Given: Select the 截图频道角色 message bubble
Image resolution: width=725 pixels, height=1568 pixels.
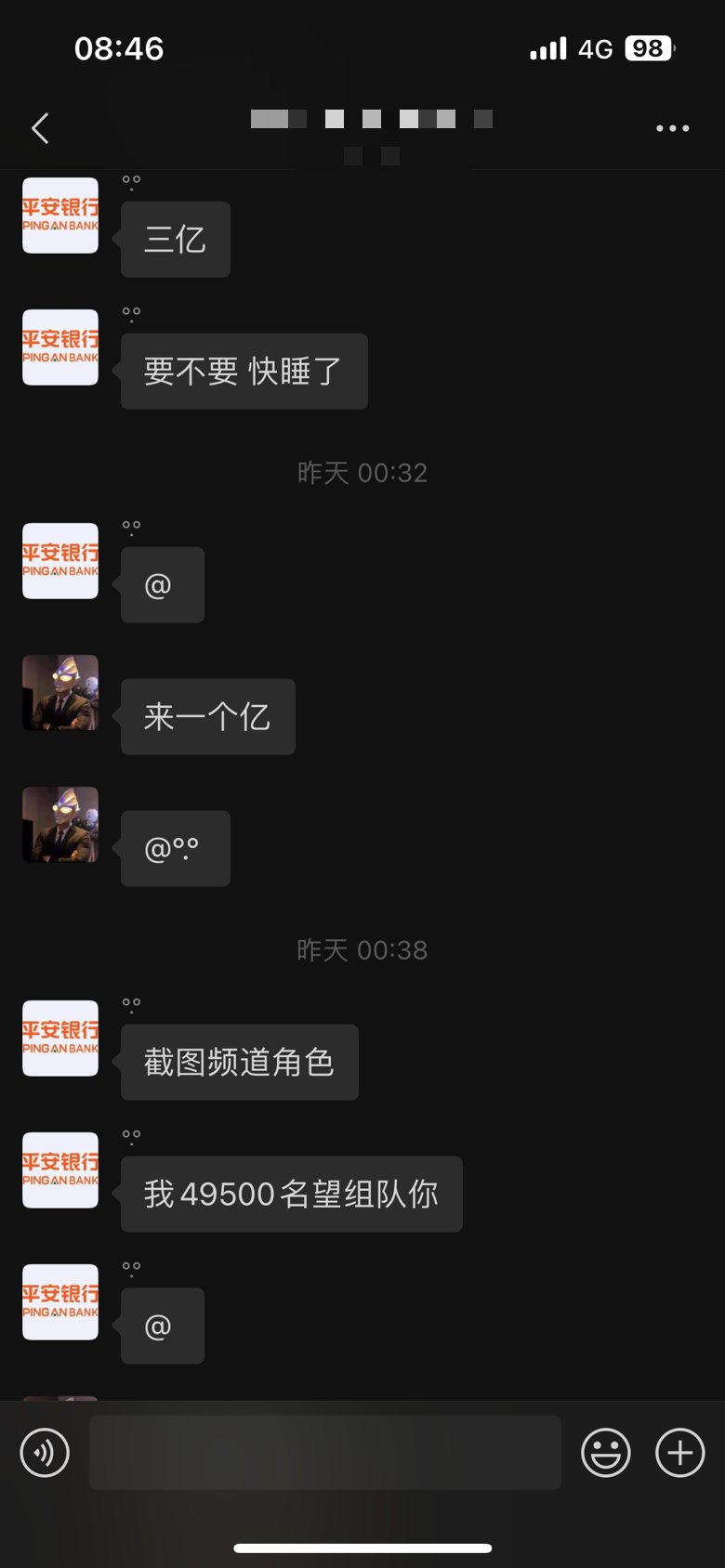Looking at the screenshot, I should pos(239,1062).
